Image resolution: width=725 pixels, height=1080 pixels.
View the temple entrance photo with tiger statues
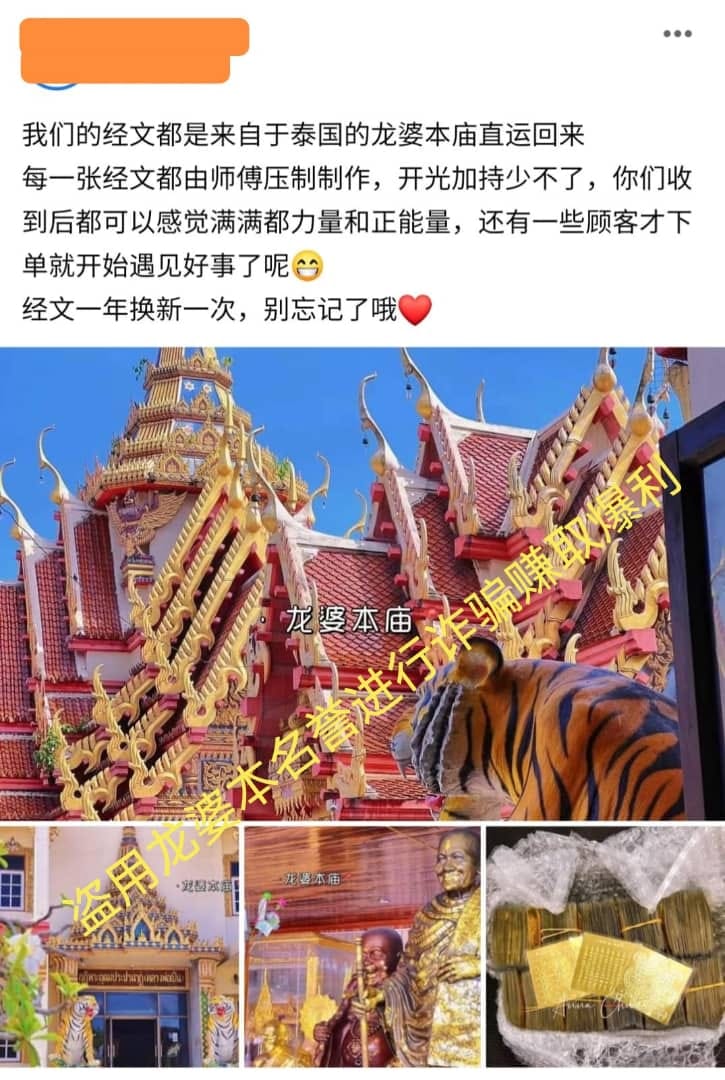tap(119, 945)
